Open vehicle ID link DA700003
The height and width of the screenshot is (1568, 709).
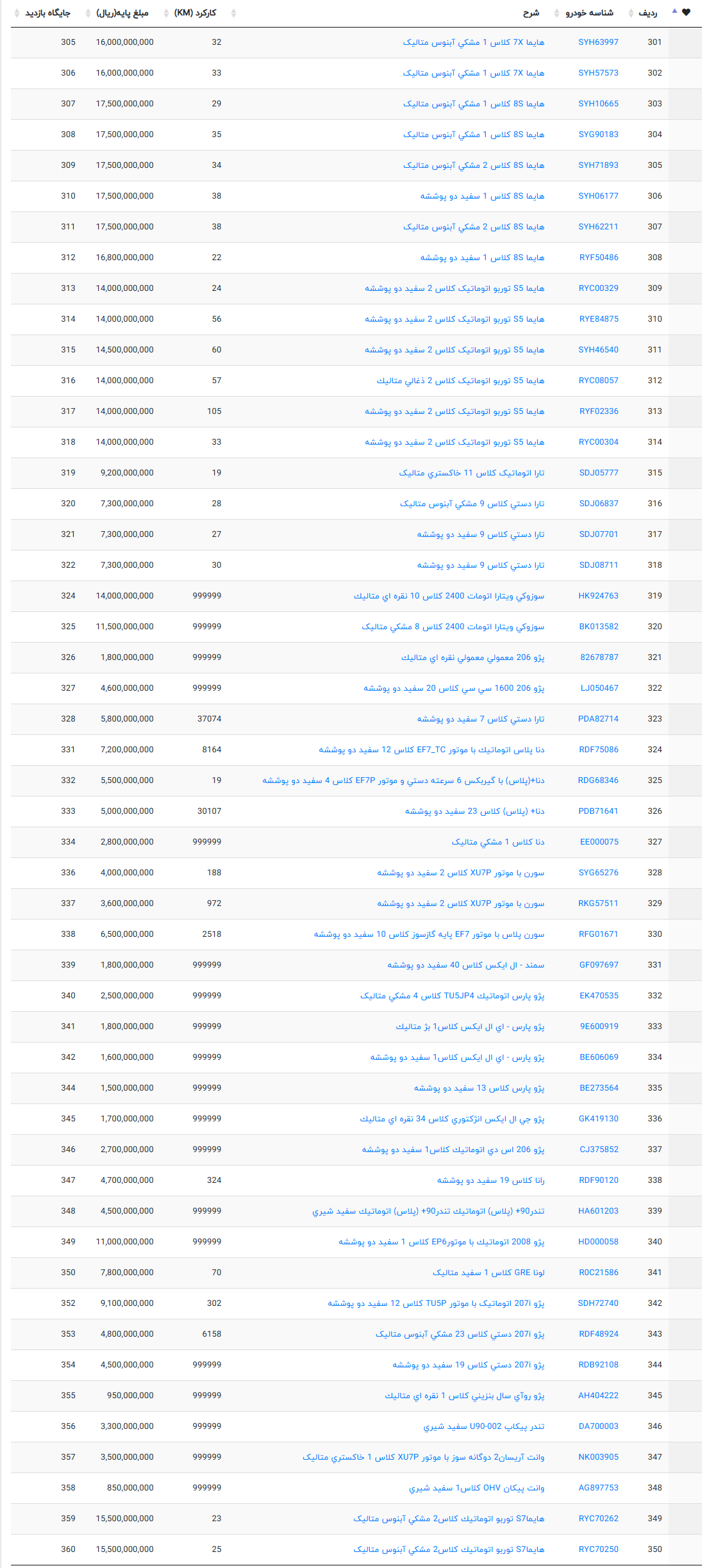(599, 1426)
